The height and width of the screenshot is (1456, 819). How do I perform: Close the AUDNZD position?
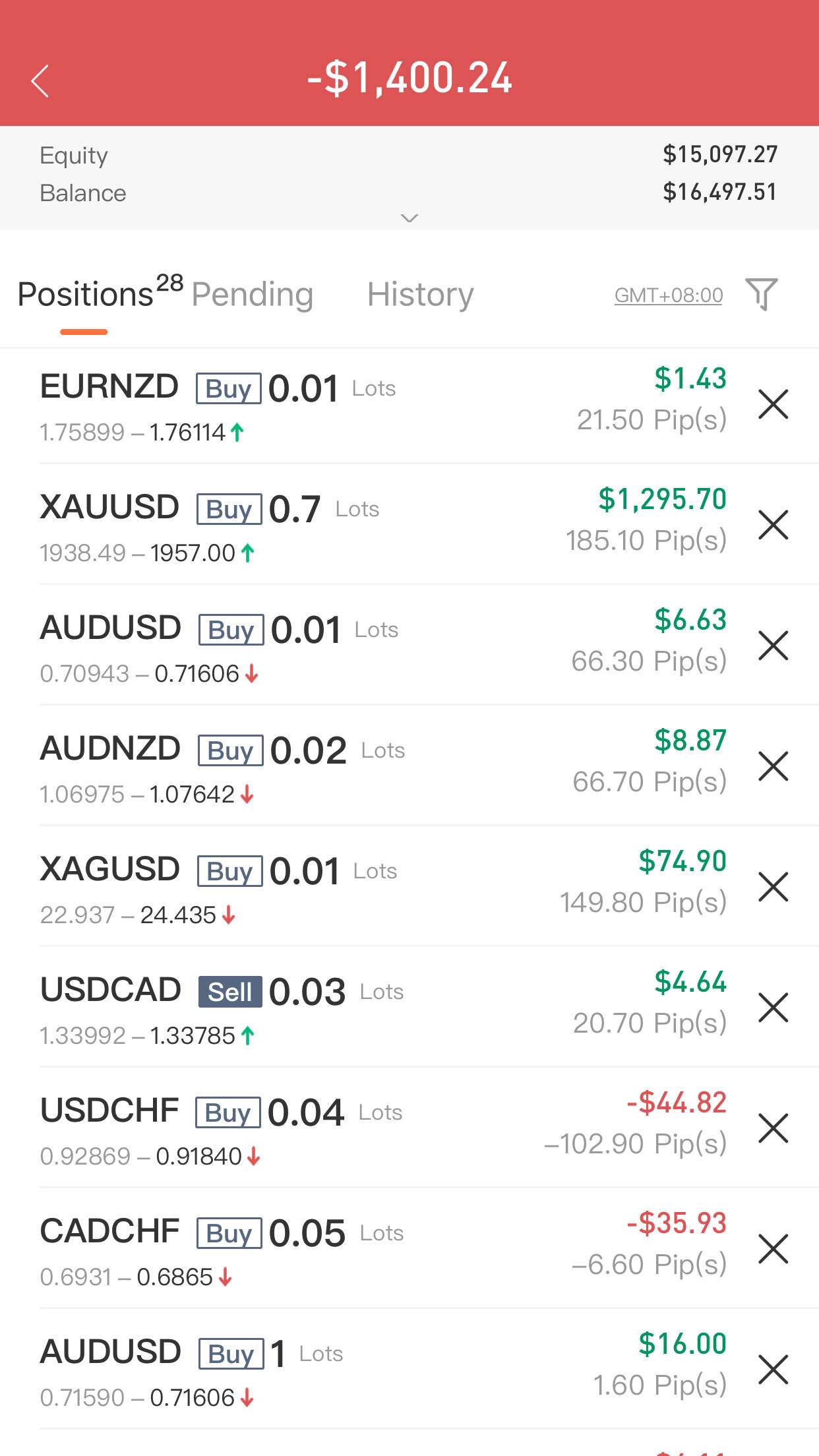pyautogui.click(x=773, y=766)
